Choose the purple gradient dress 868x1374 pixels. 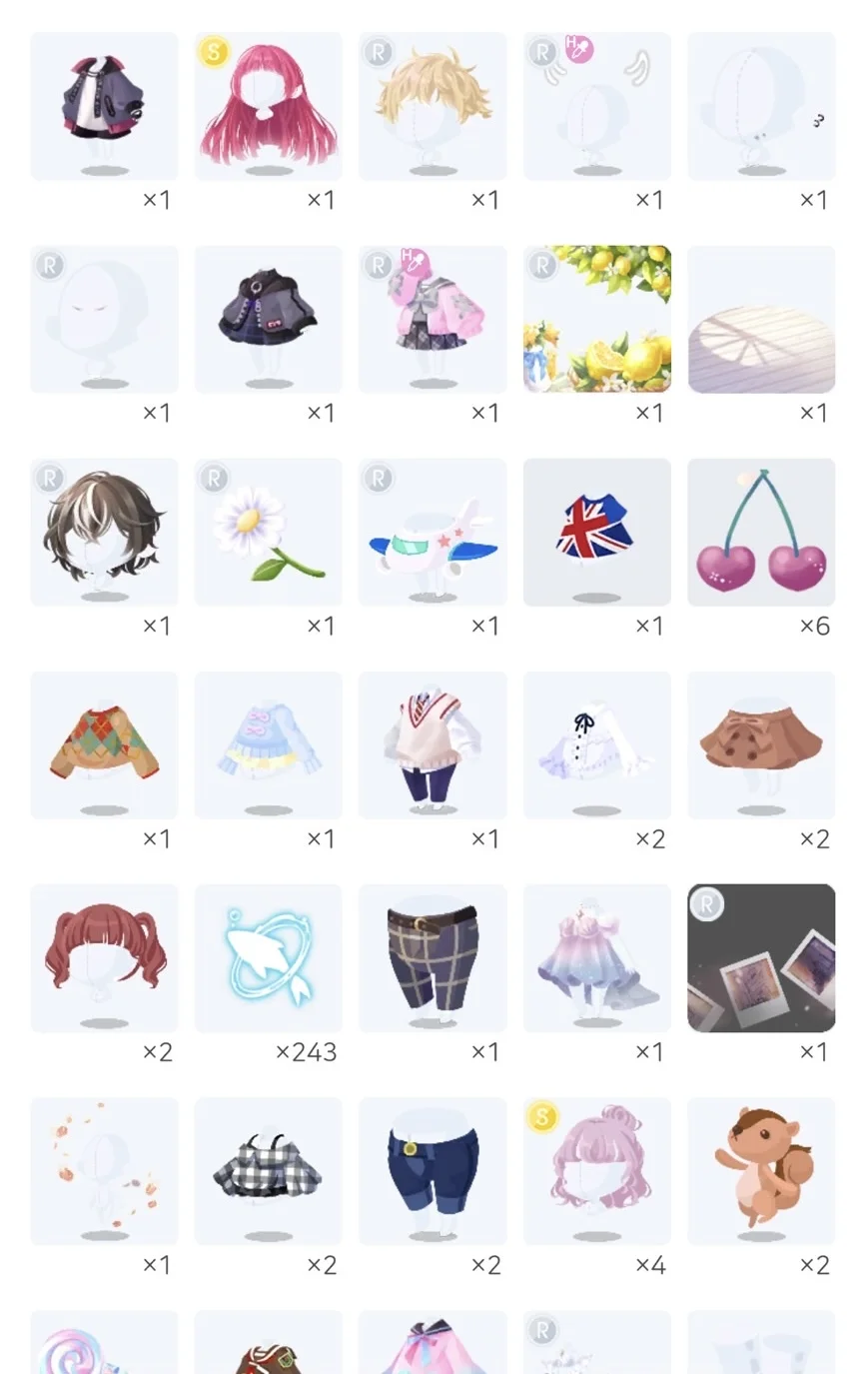pyautogui.click(x=597, y=957)
